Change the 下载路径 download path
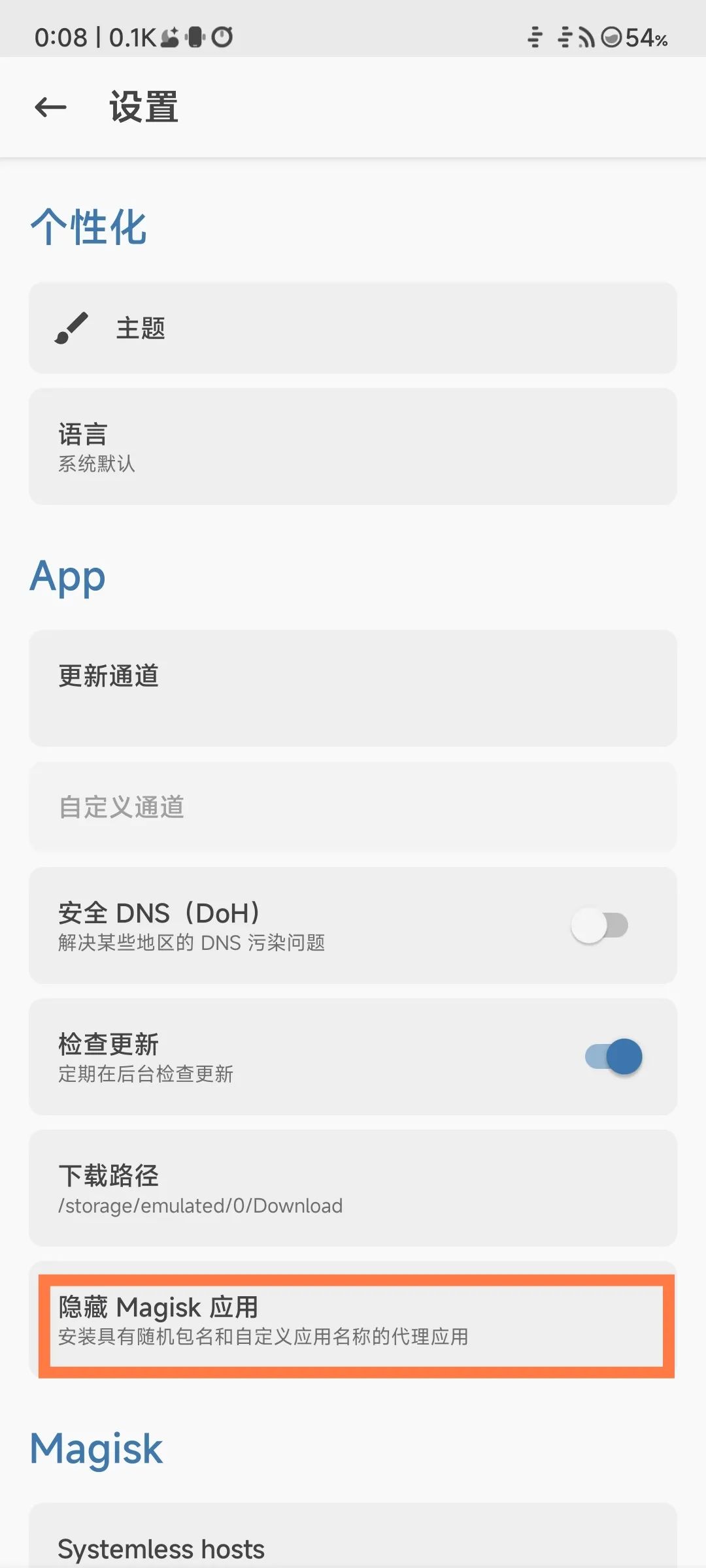 click(x=353, y=1188)
